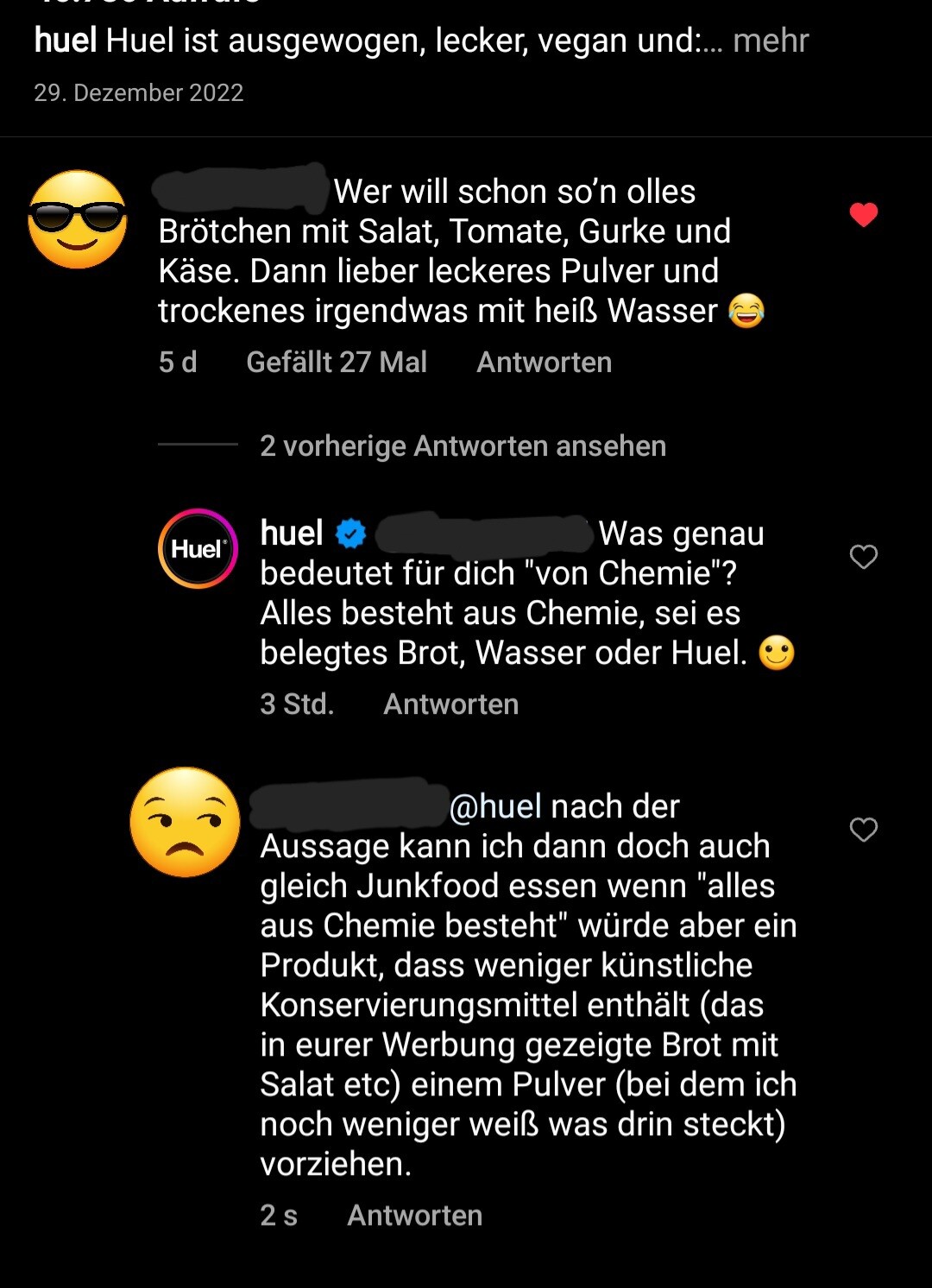
Task: View likes via "Gefällt 27 Mal"
Action: click(337, 363)
